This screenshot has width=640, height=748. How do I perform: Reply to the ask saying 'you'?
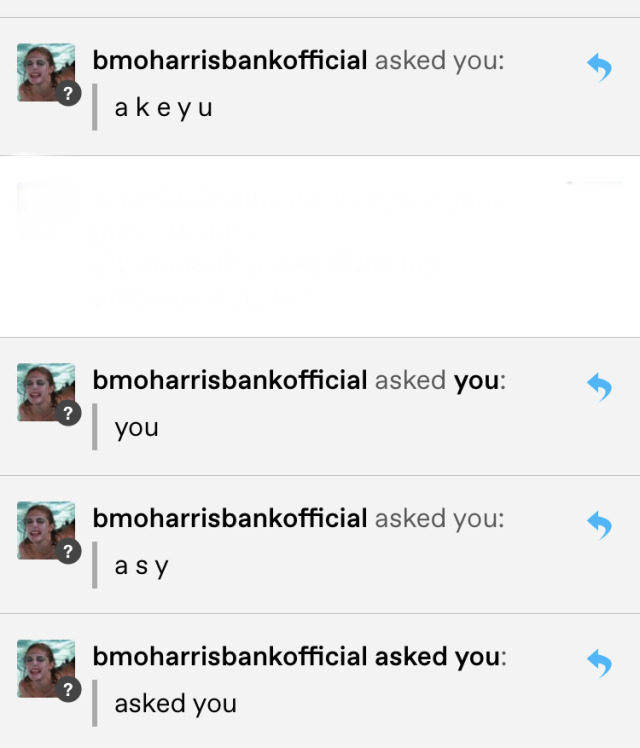click(599, 386)
